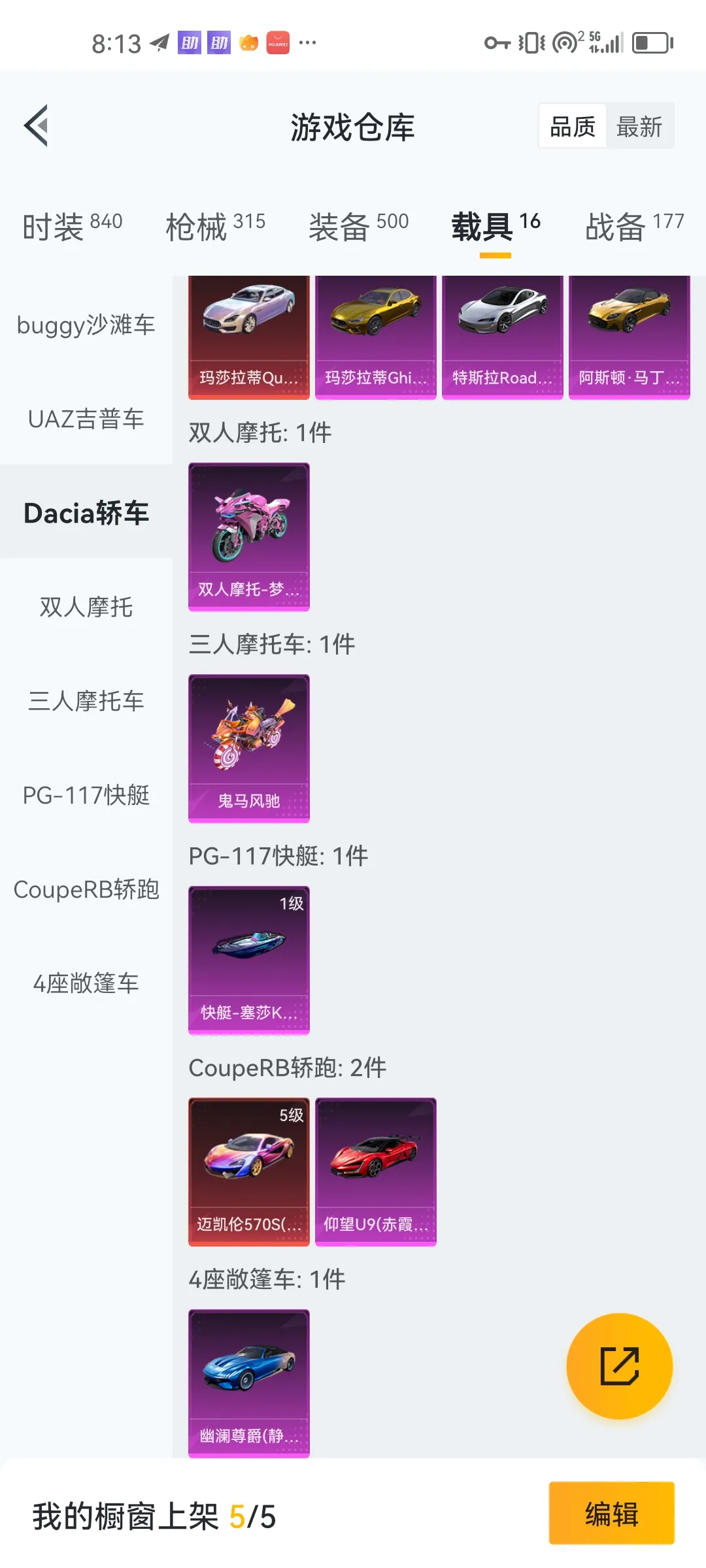Open the 装备 tab

(358, 227)
